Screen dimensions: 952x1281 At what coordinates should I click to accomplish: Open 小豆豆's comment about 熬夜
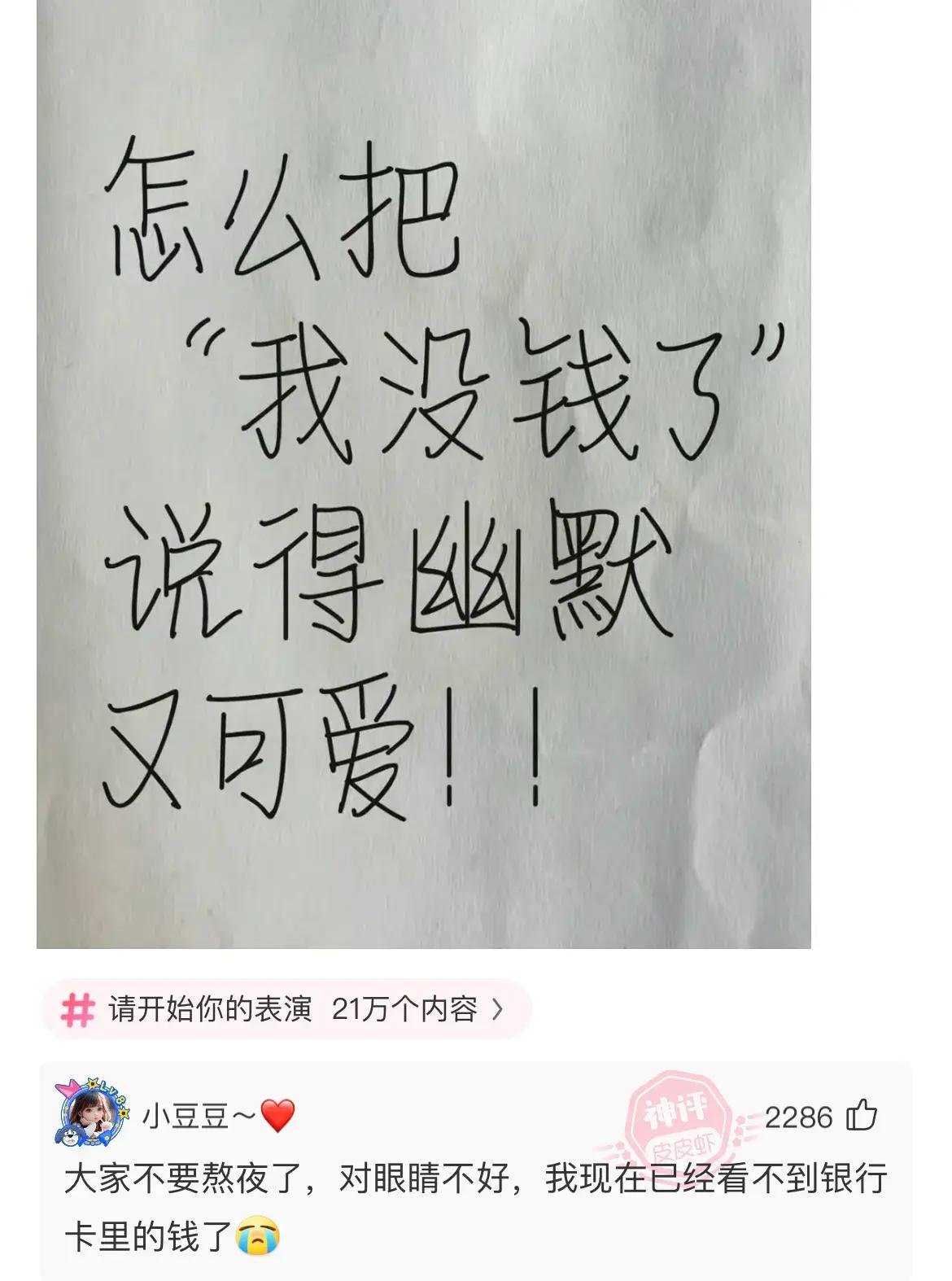pos(474,1207)
